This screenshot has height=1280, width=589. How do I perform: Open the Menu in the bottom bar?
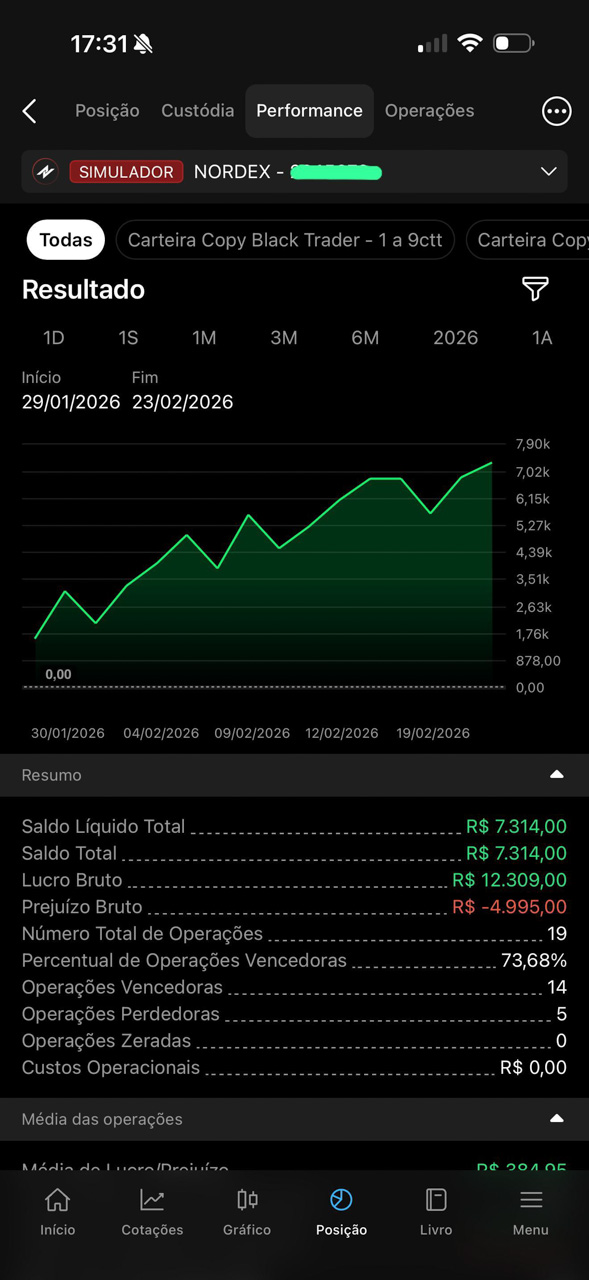click(x=531, y=1212)
